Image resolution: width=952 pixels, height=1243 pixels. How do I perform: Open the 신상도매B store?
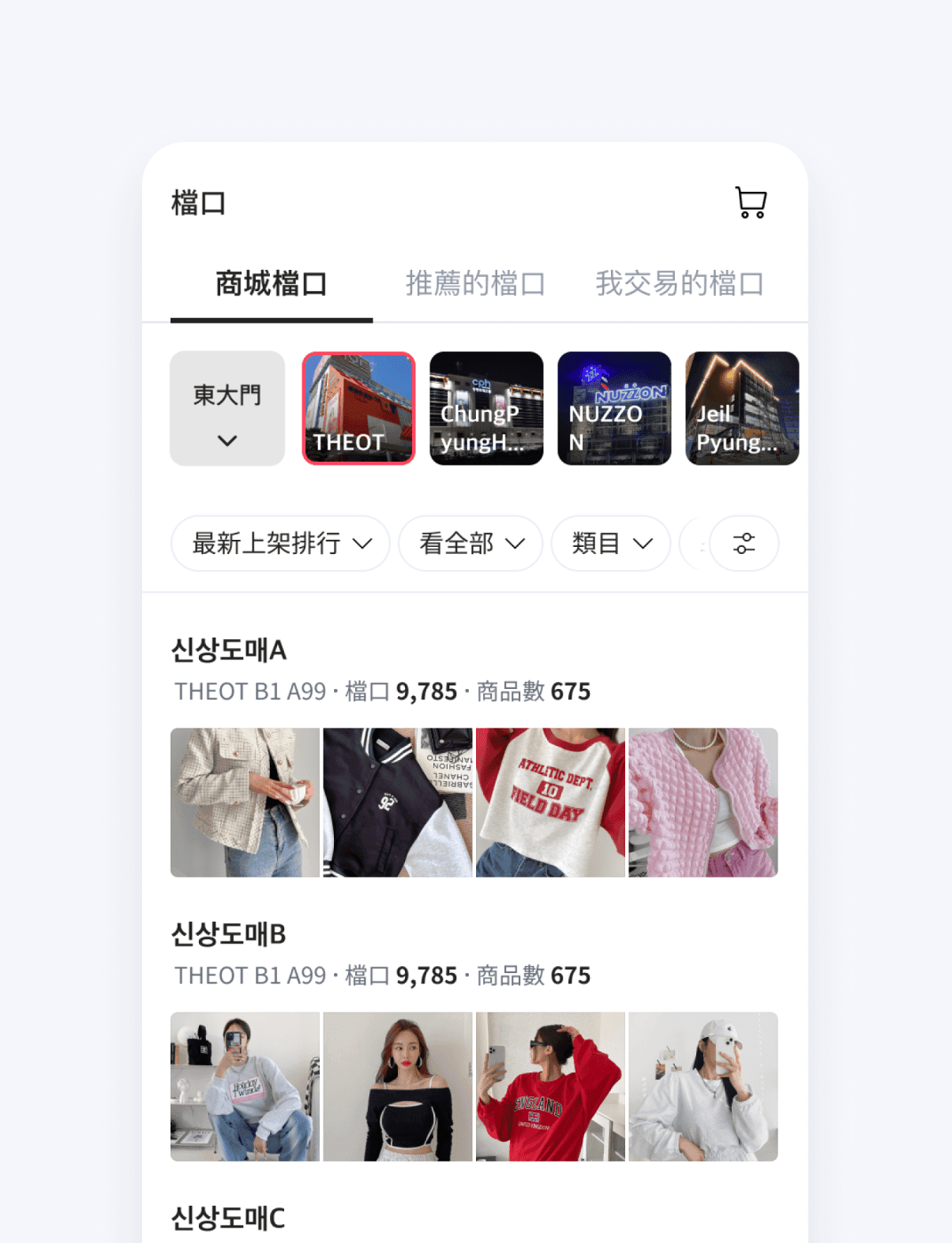[229, 934]
